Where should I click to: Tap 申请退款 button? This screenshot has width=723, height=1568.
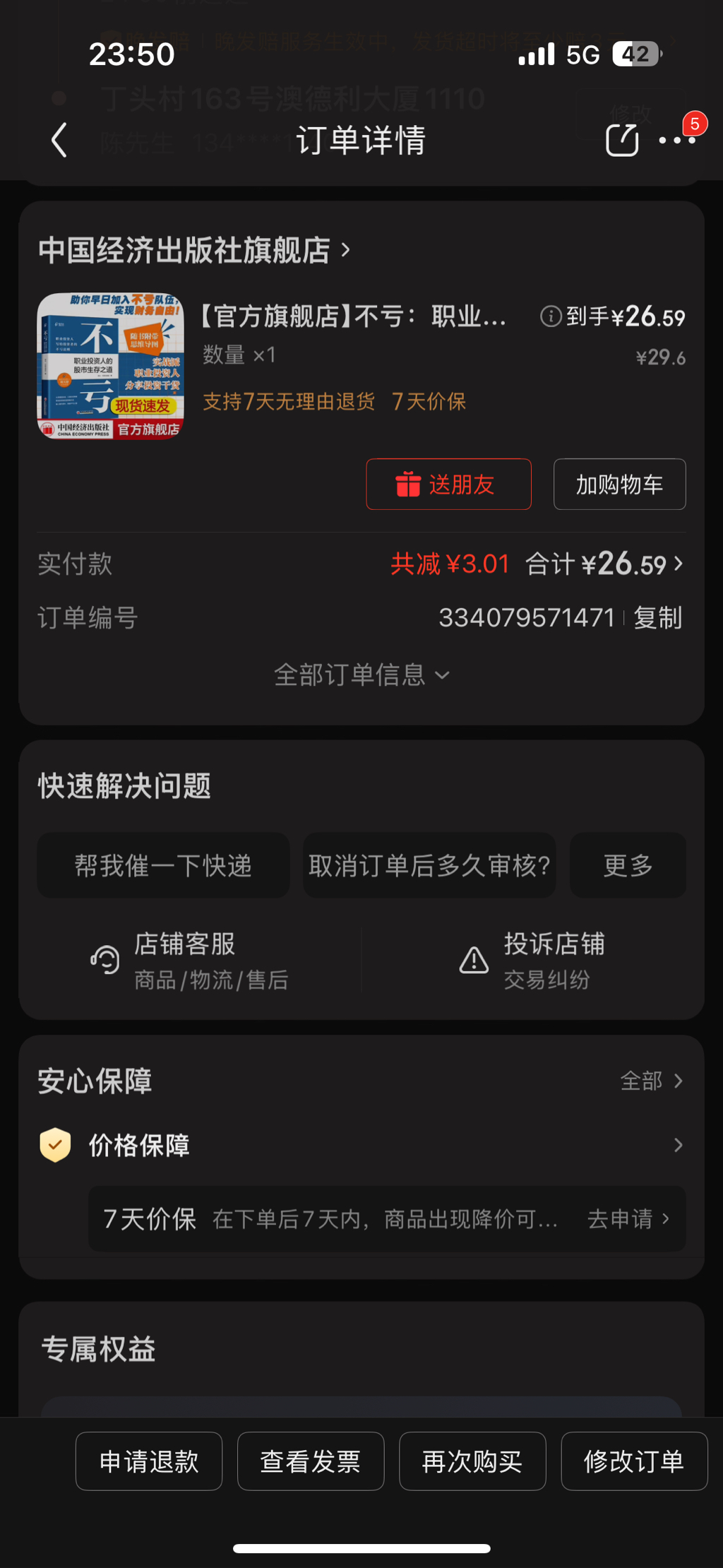149,1461
